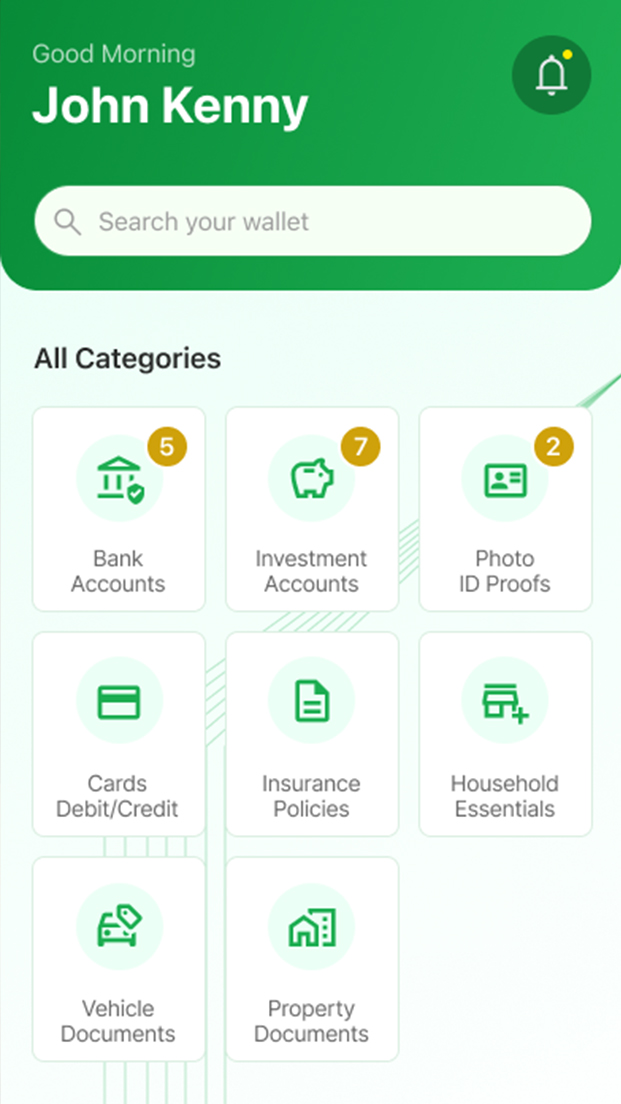Open the Bank Accounts category
The image size is (621, 1104).
click(x=119, y=509)
